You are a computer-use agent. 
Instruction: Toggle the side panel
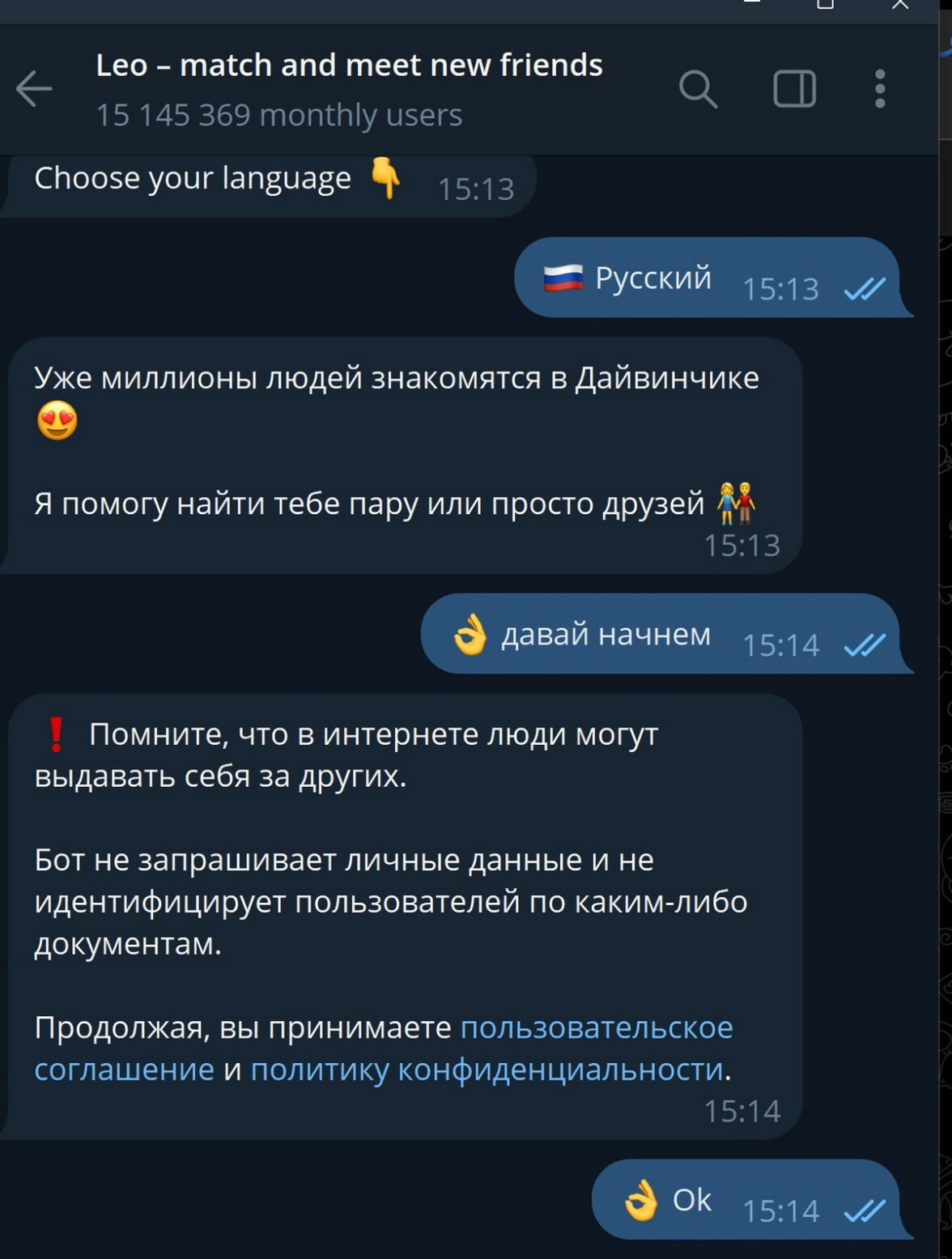click(x=794, y=88)
